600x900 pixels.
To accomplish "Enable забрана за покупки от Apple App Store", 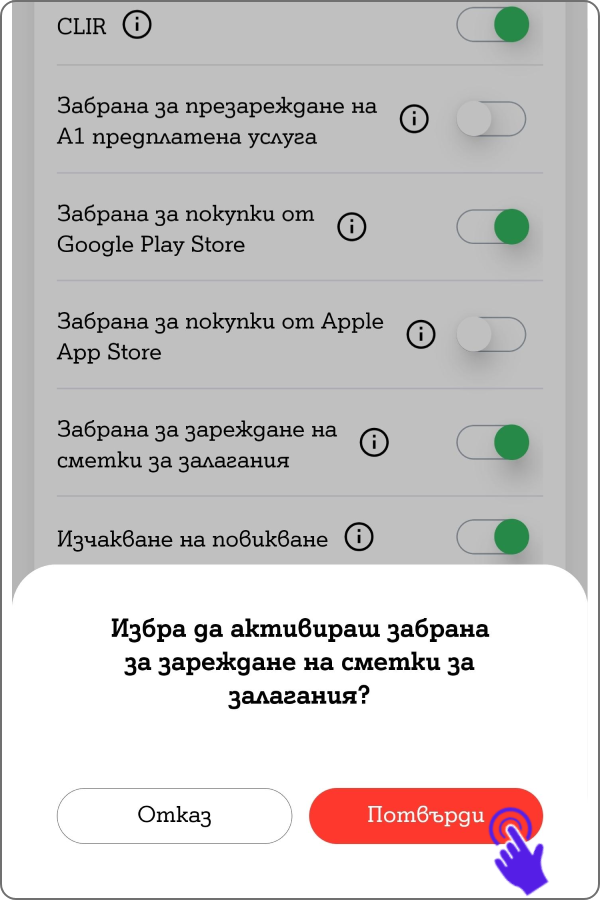I will (491, 334).
